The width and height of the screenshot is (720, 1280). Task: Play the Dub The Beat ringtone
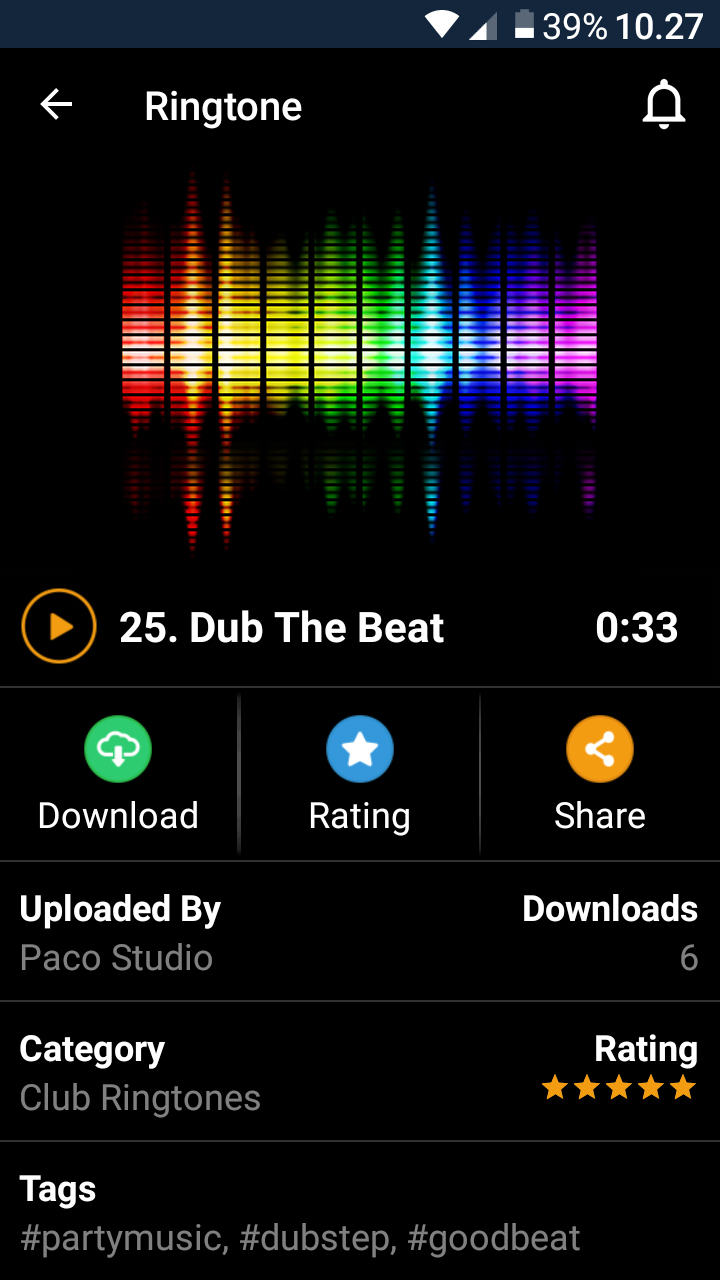click(59, 627)
